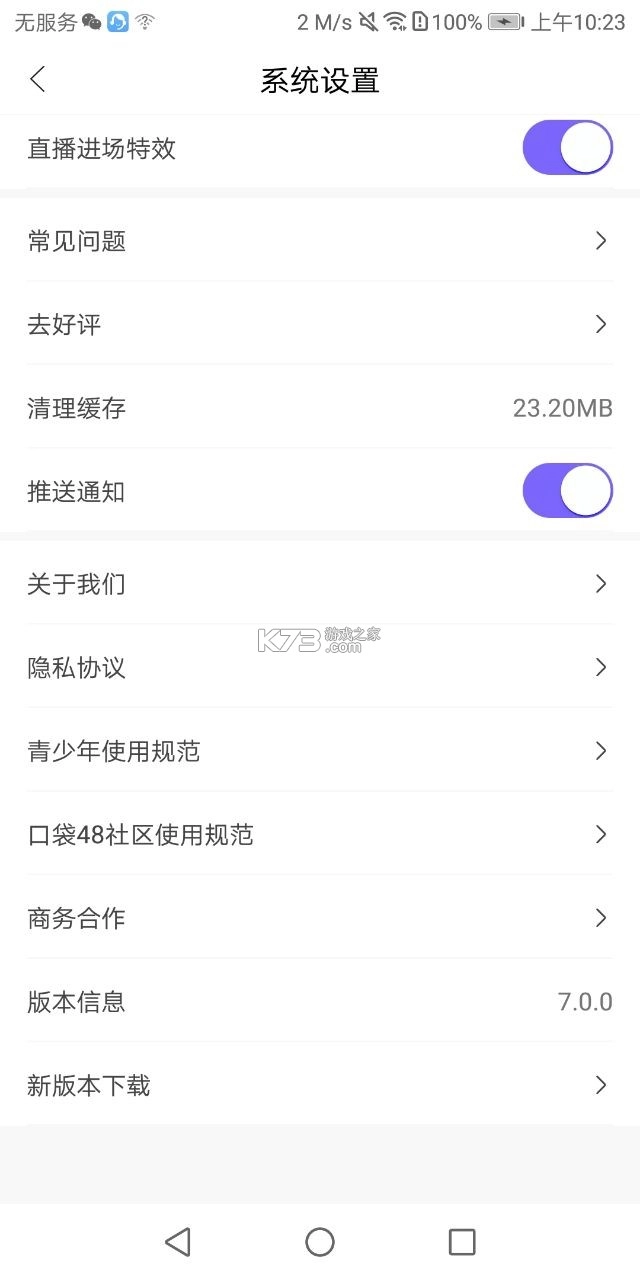Select the 商务合作 row
The image size is (640, 1280).
320,918
